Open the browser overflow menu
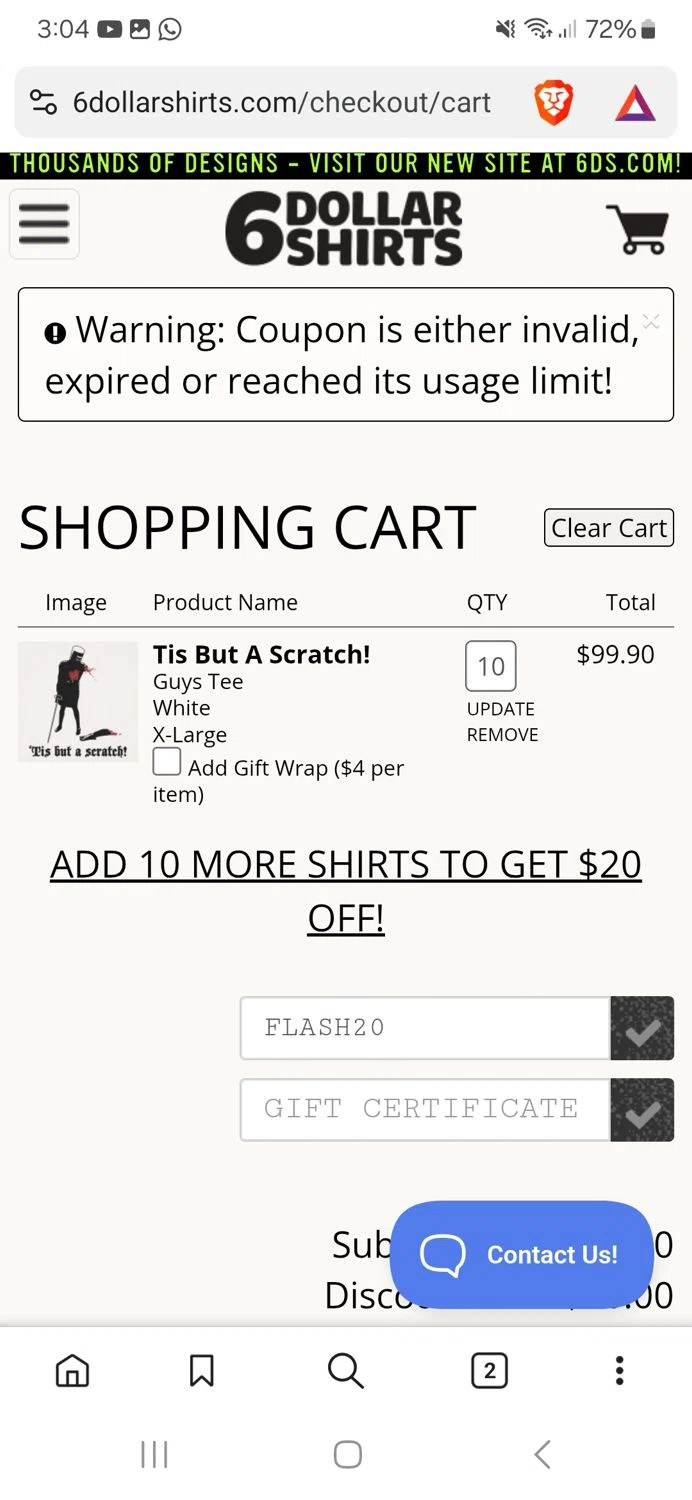This screenshot has height=1500, width=692. coord(619,1370)
